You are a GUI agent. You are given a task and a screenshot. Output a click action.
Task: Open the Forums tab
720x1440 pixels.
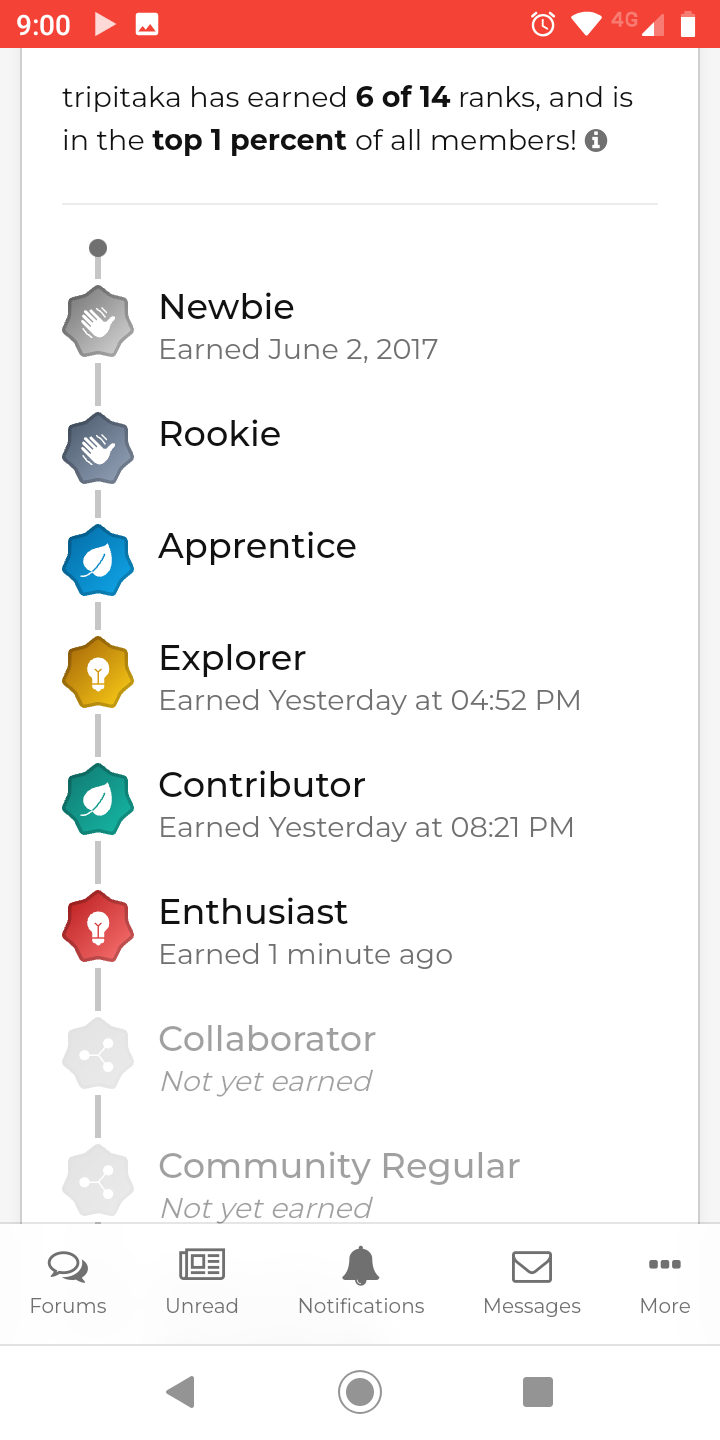[68, 1282]
